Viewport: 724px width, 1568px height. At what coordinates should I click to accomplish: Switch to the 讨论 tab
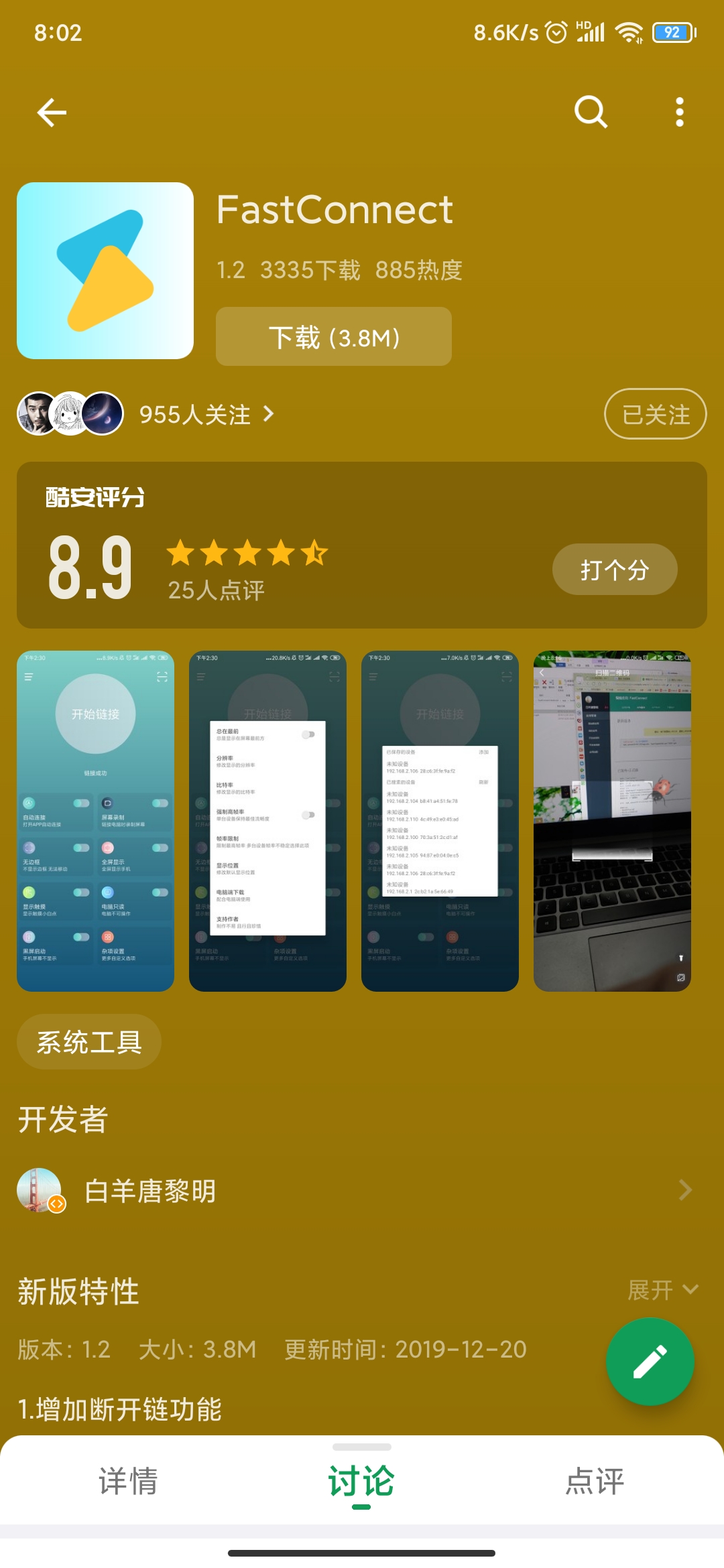tap(361, 1481)
